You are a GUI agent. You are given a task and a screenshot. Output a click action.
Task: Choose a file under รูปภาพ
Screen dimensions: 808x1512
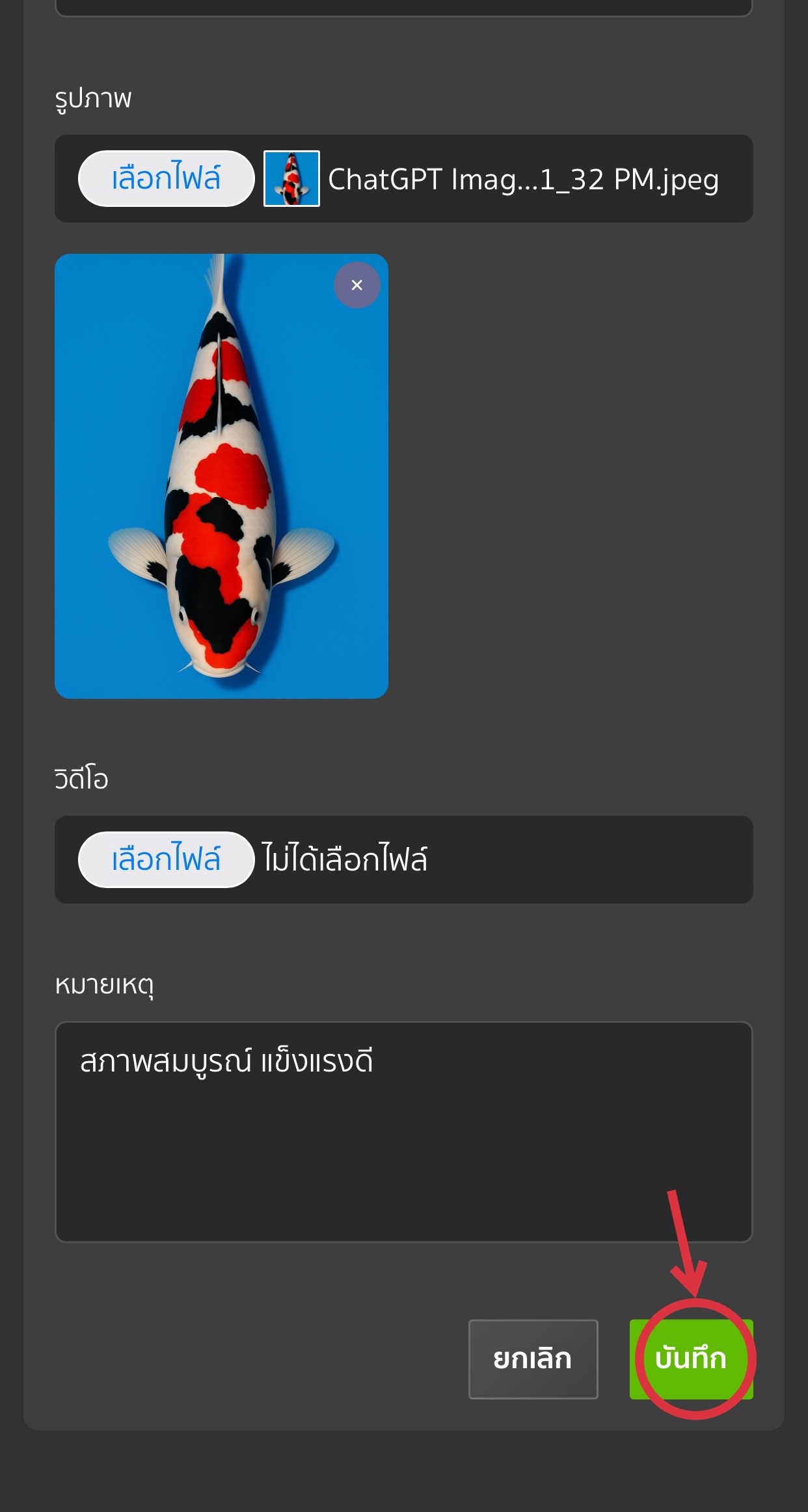click(x=166, y=179)
